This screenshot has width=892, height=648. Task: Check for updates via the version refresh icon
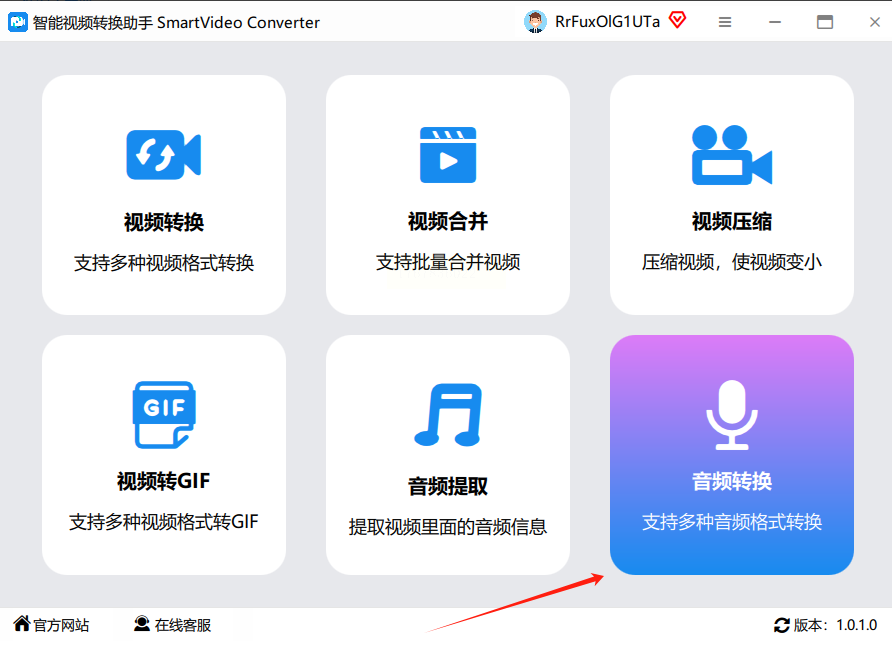pos(782,625)
